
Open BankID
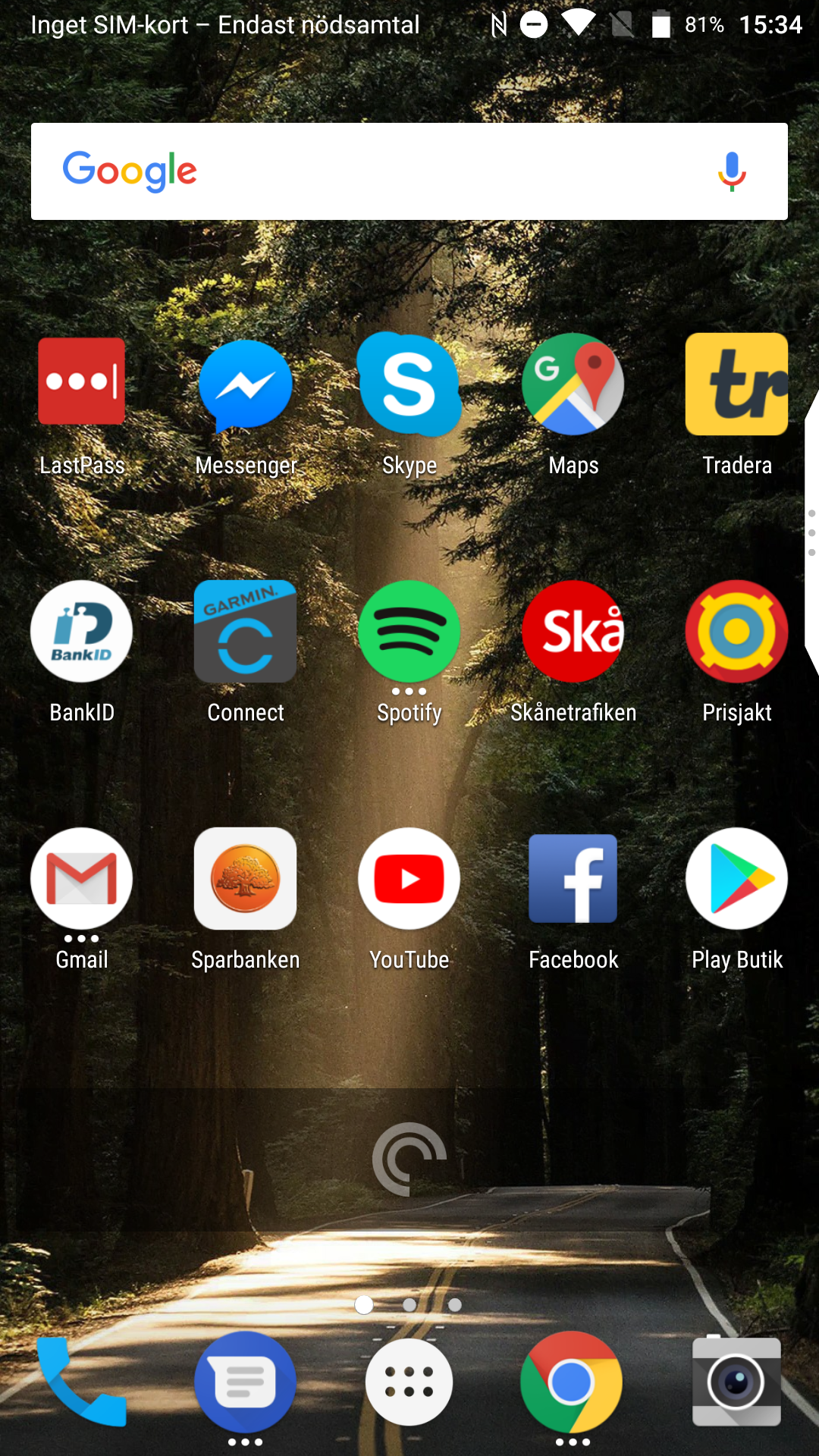click(82, 631)
